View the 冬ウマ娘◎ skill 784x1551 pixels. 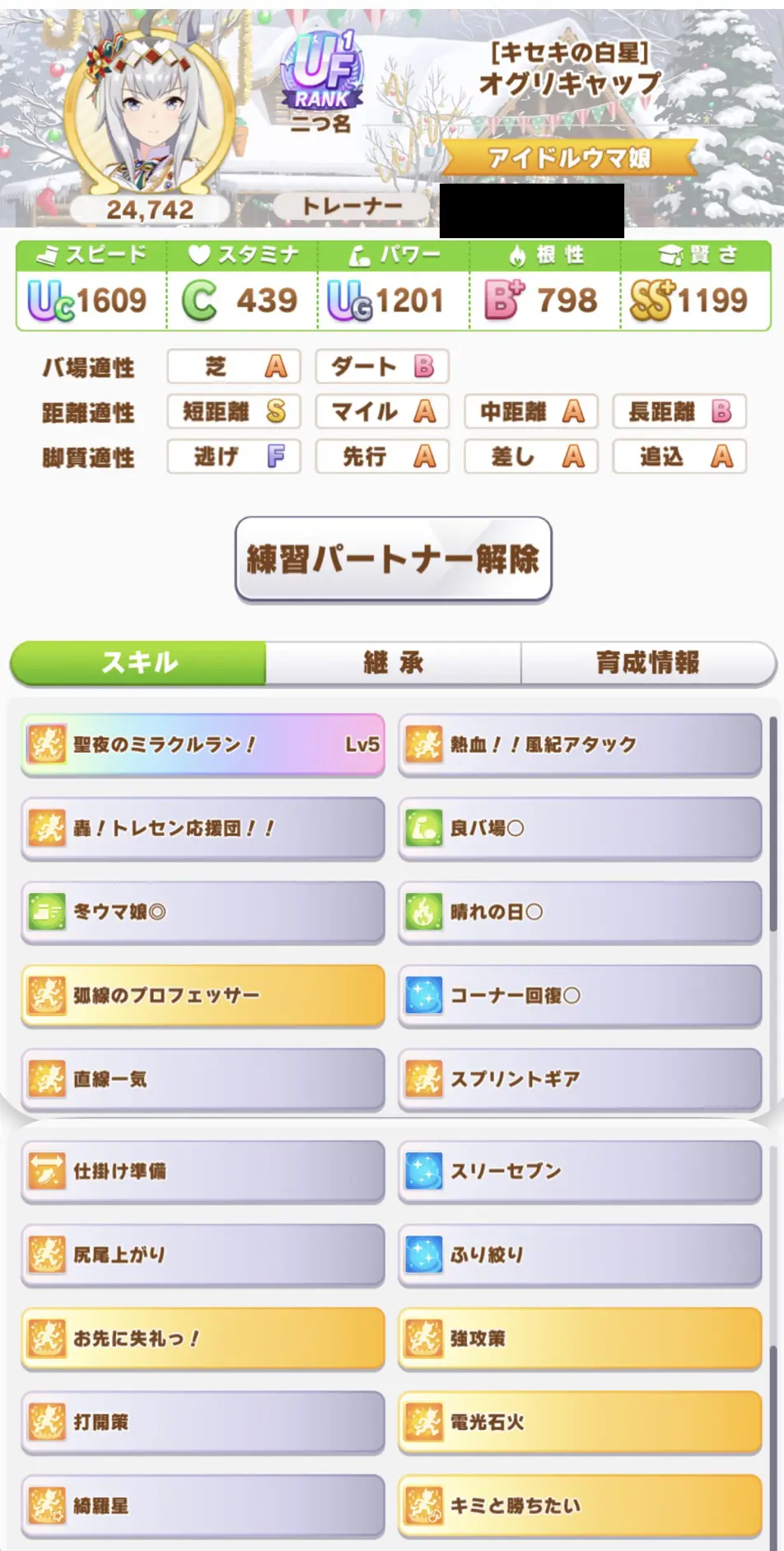click(x=203, y=912)
